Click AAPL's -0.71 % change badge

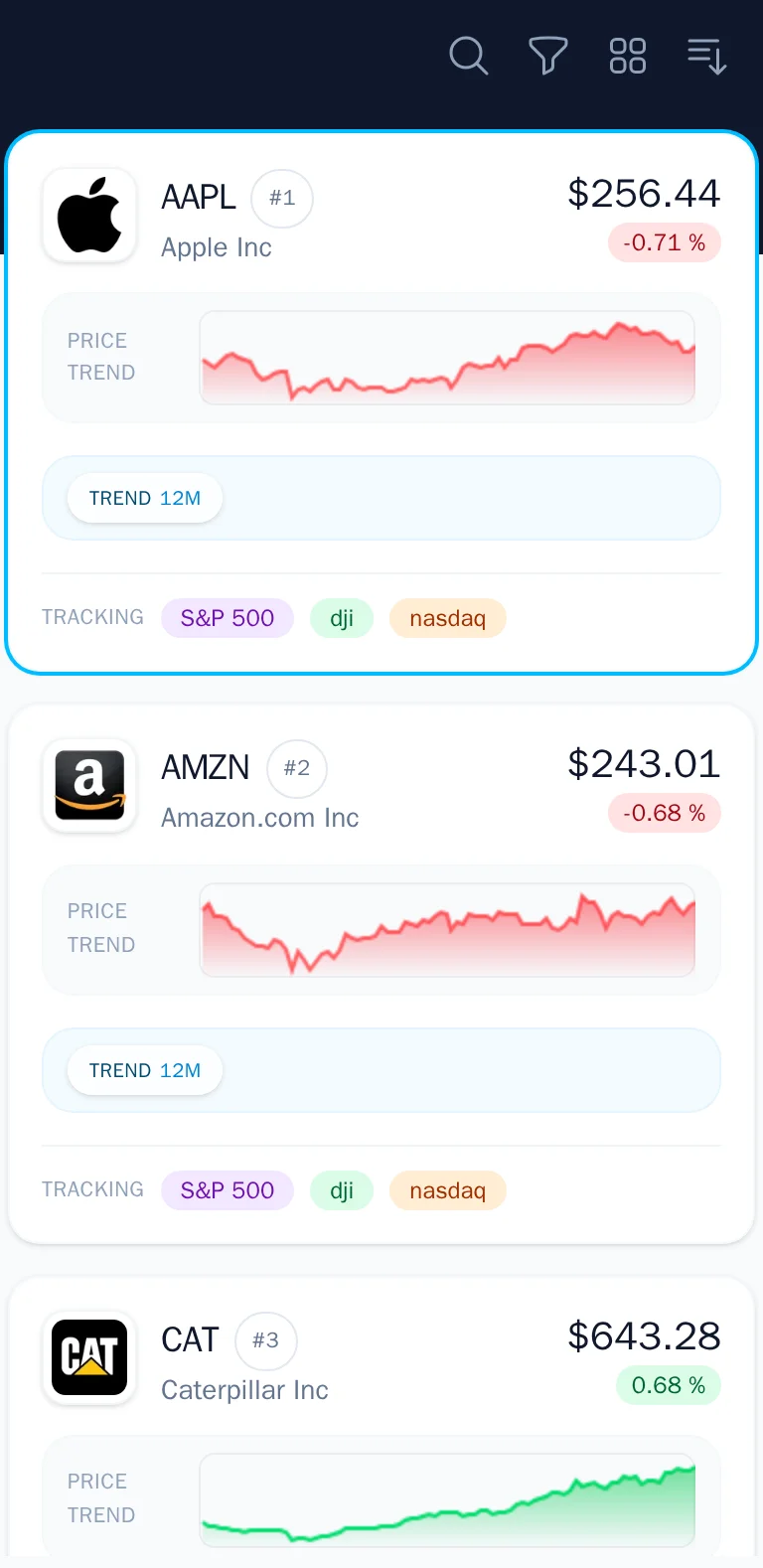click(665, 241)
